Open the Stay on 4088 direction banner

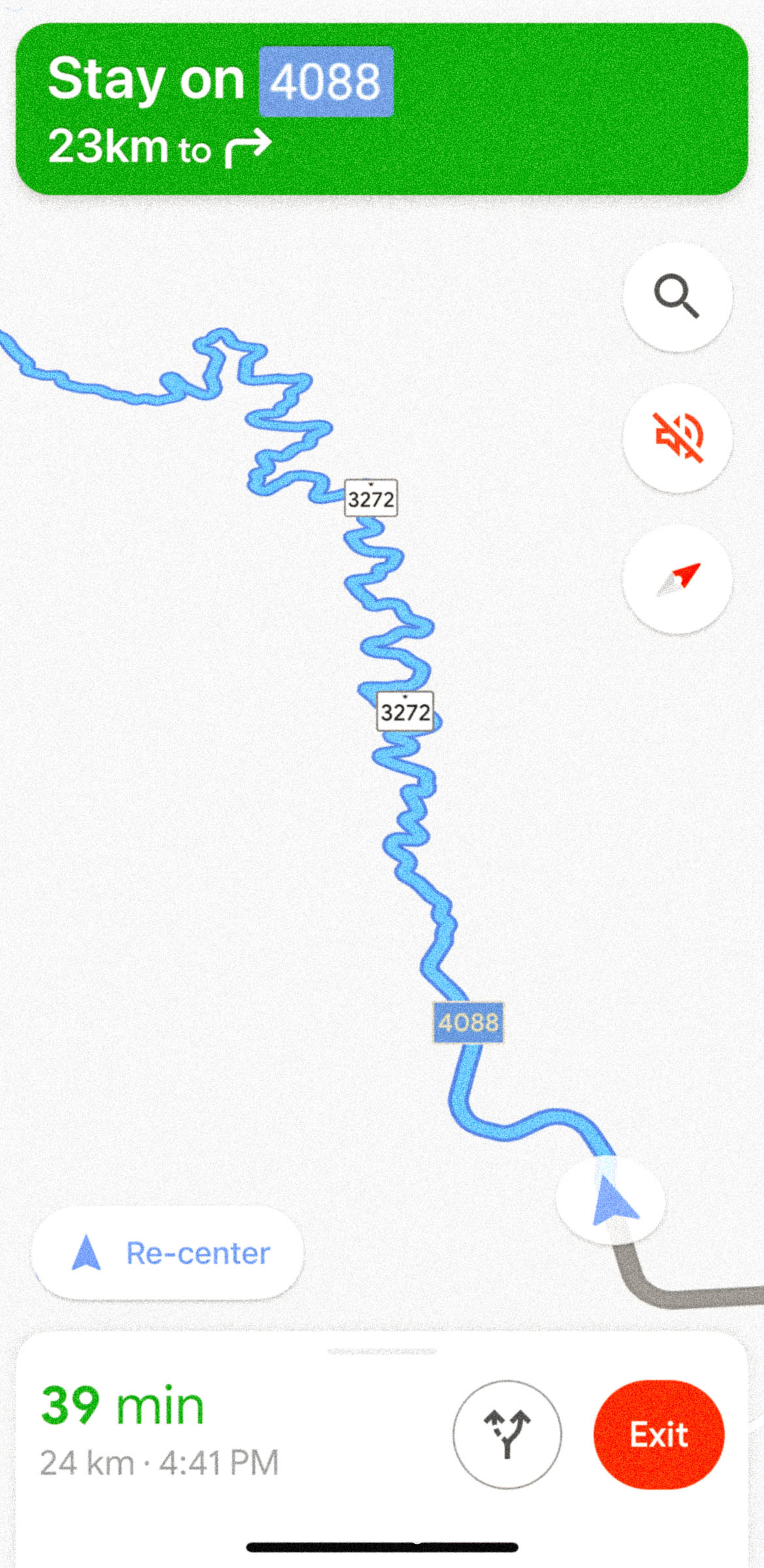tap(382, 109)
